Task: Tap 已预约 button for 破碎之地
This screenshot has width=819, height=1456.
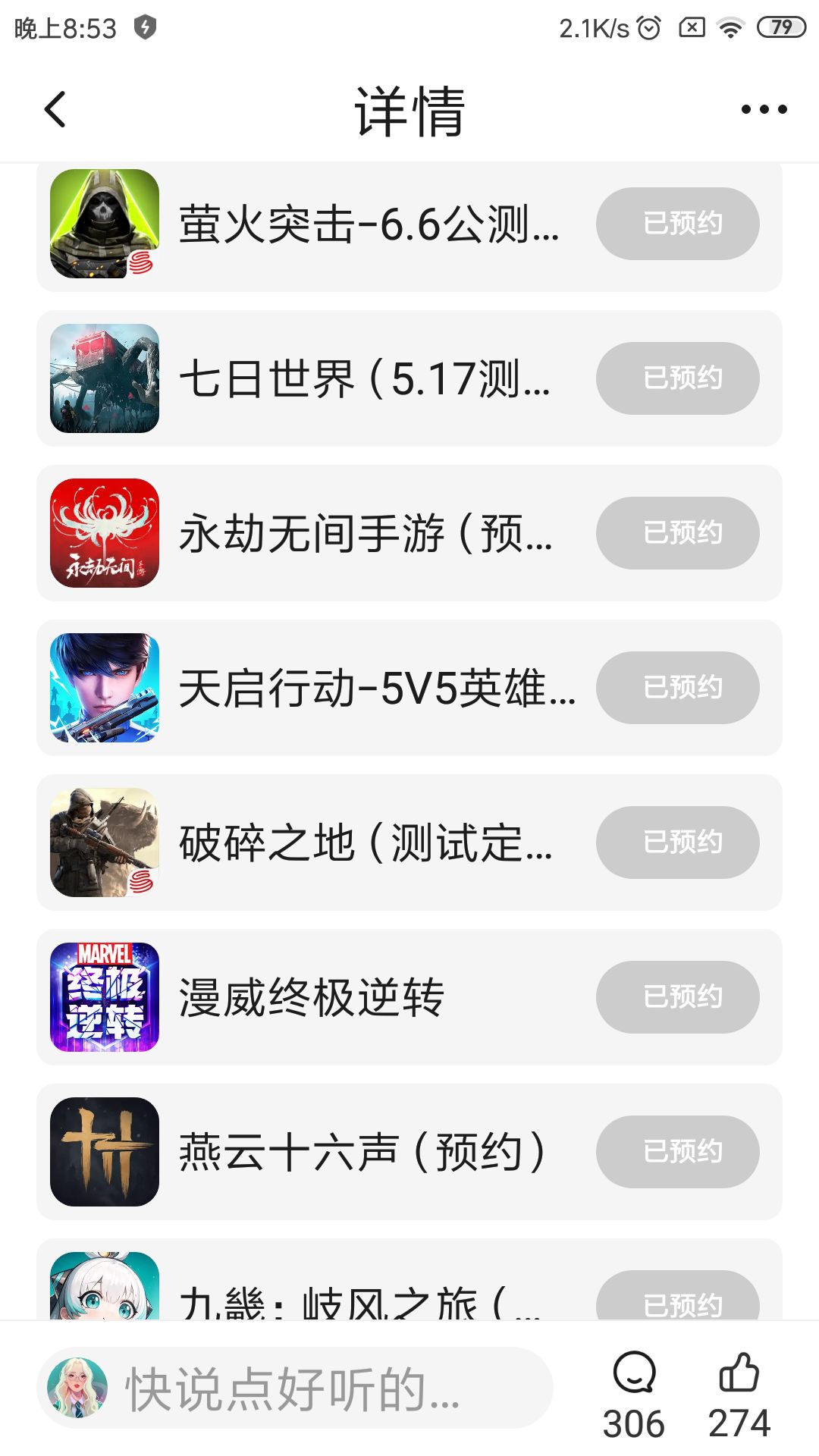Action: point(677,843)
